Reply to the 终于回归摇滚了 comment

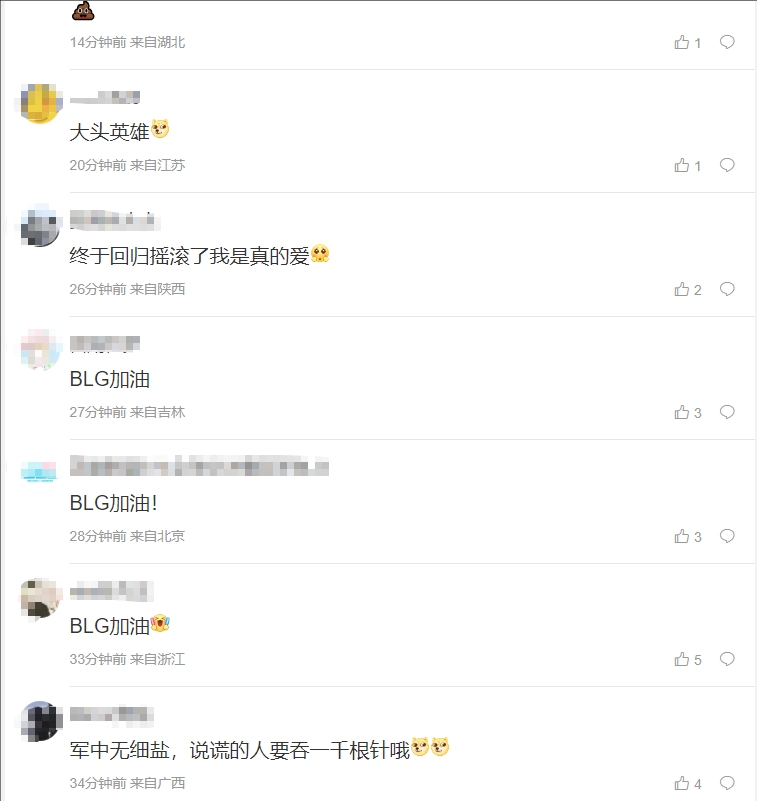coord(727,289)
